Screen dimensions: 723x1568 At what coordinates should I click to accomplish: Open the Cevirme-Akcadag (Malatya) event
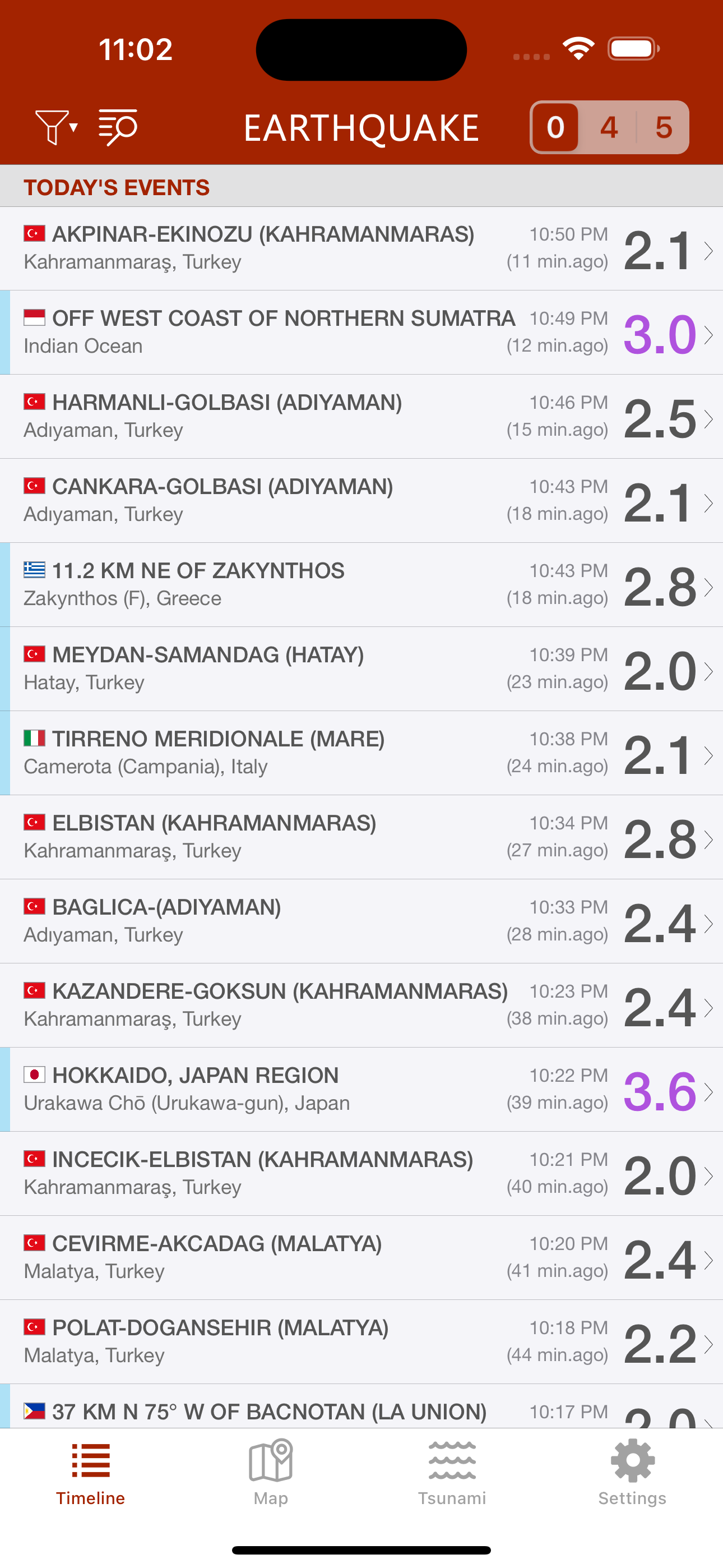[x=361, y=1257]
